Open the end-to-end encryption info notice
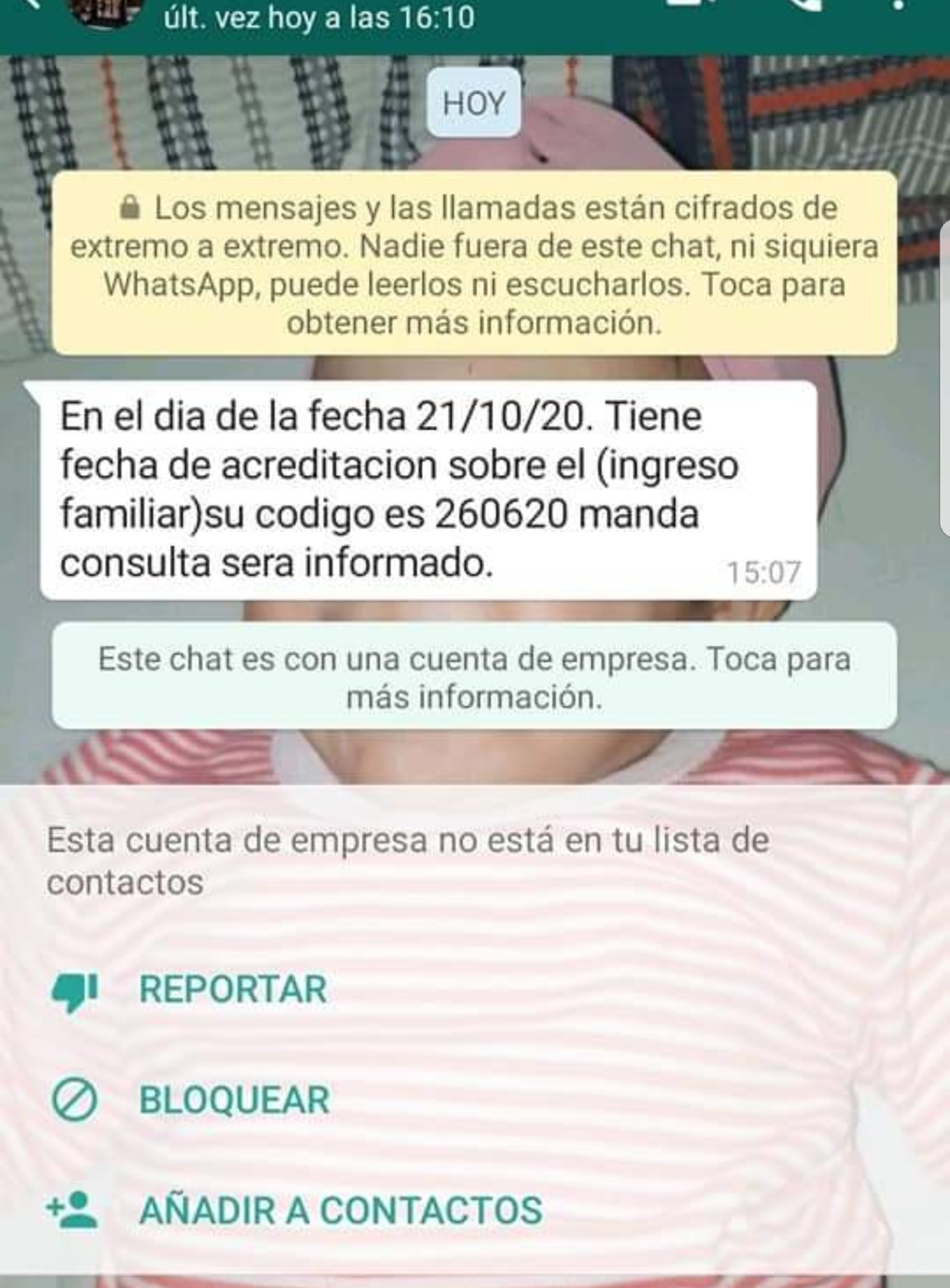 (x=474, y=265)
